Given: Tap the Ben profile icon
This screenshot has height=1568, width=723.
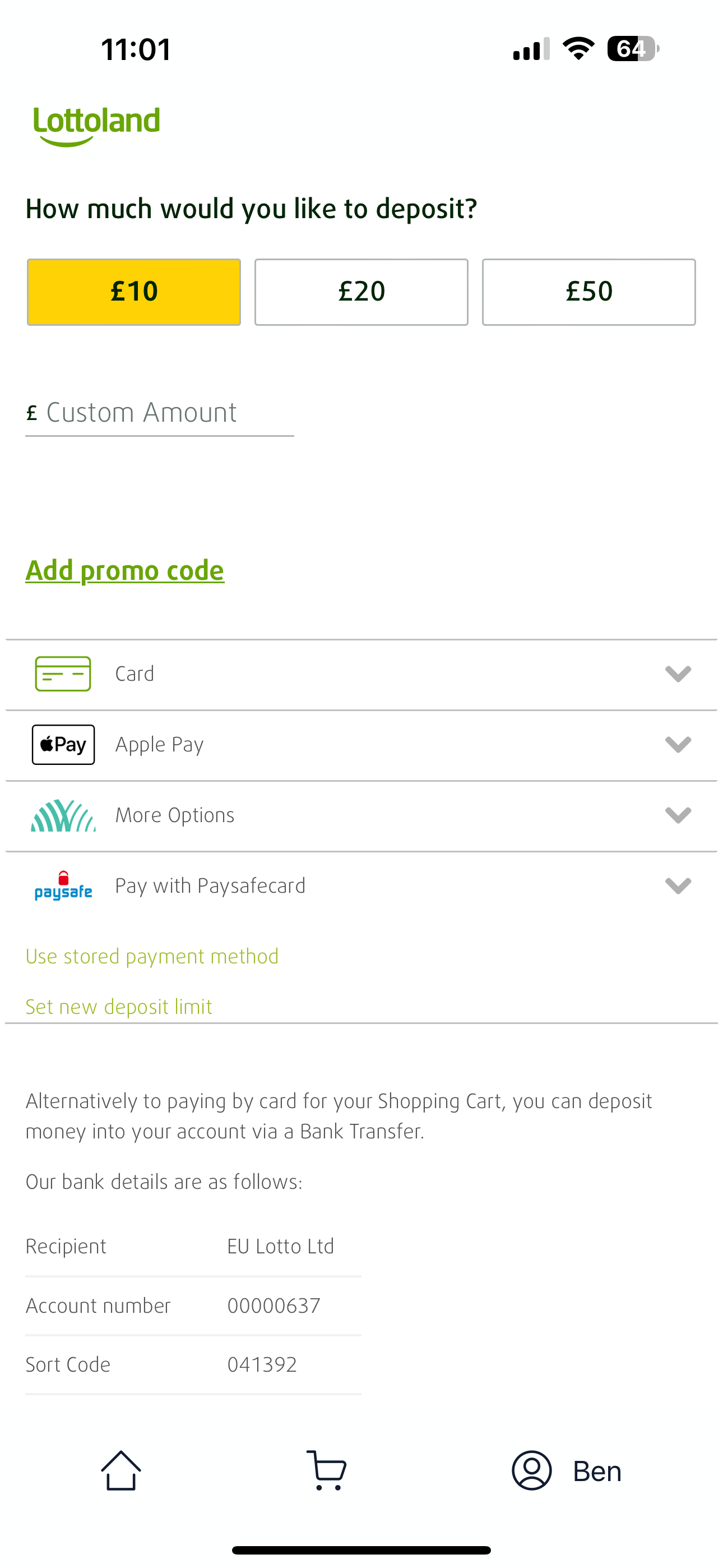Looking at the screenshot, I should [531, 1470].
